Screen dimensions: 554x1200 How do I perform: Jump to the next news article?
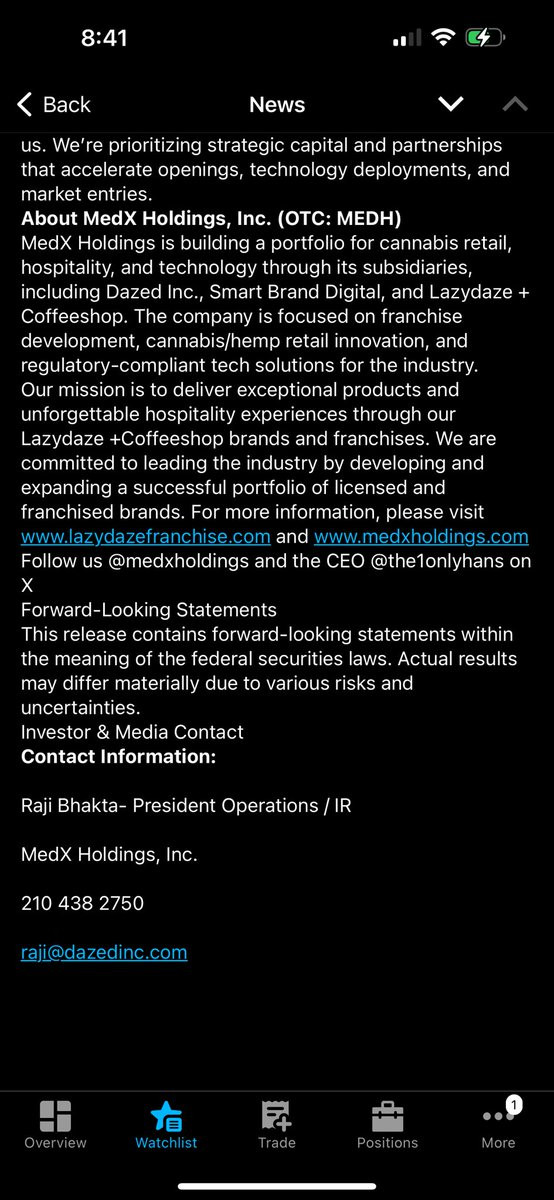coord(451,104)
